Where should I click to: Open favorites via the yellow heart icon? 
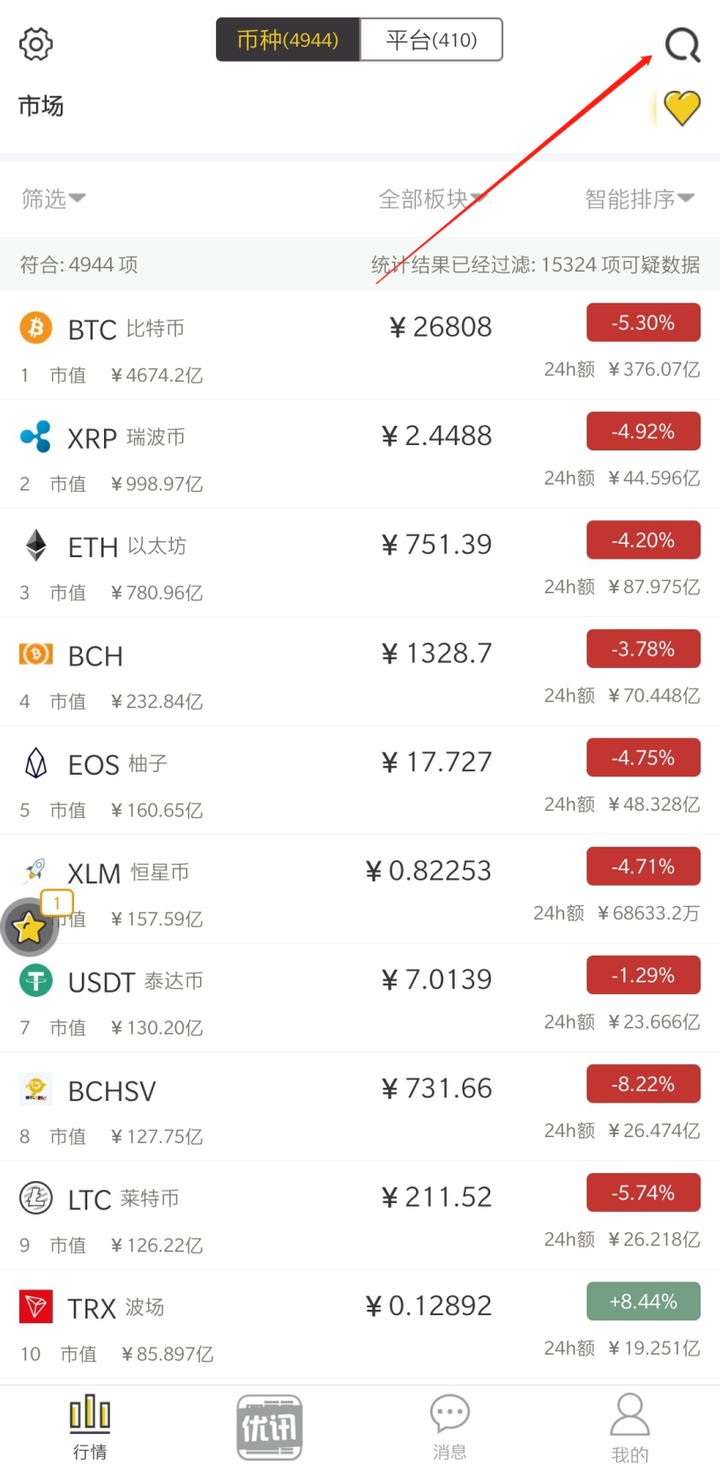click(682, 107)
